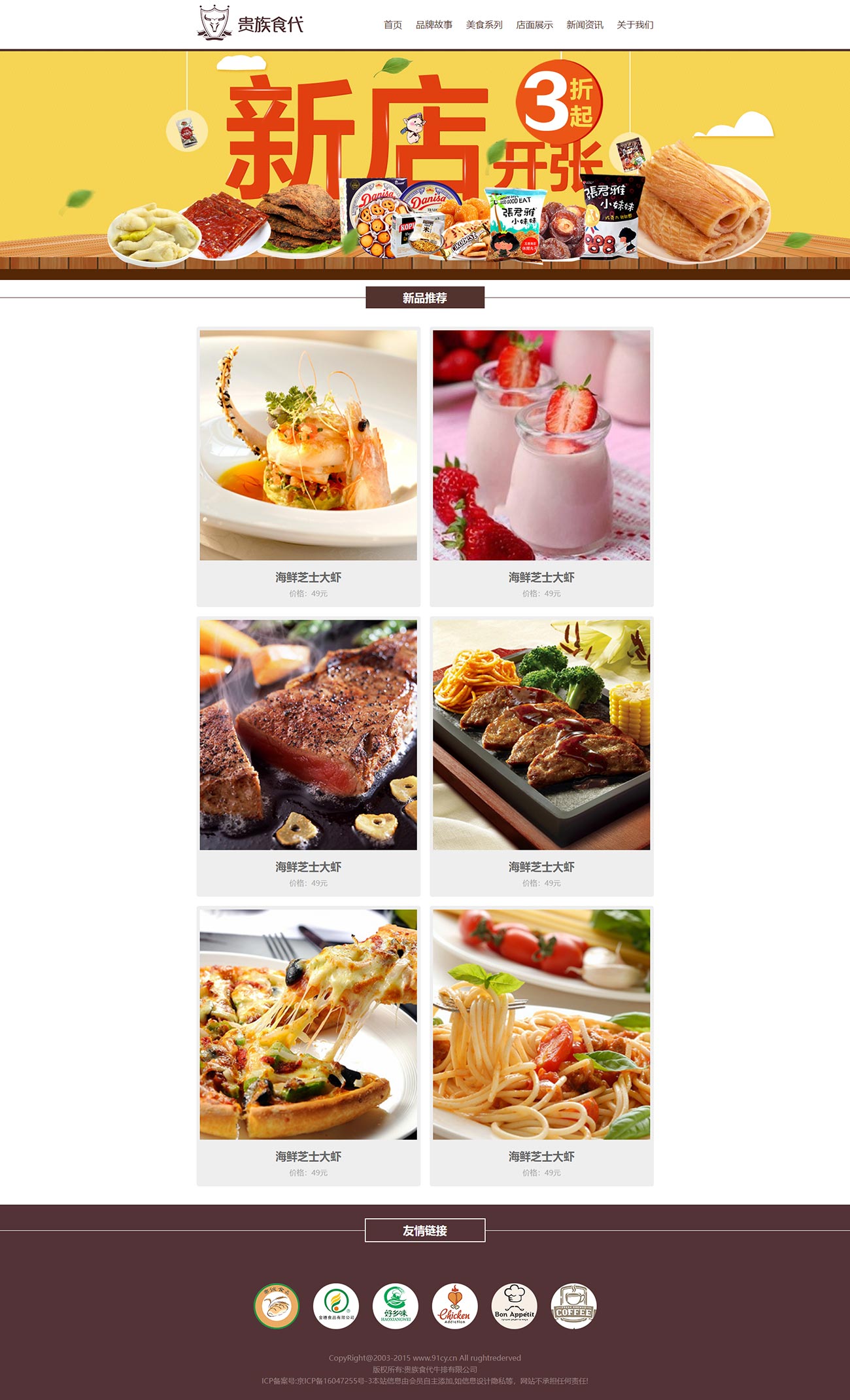850x1400 pixels.
Task: Open the pizza product card
Action: click(x=309, y=1046)
